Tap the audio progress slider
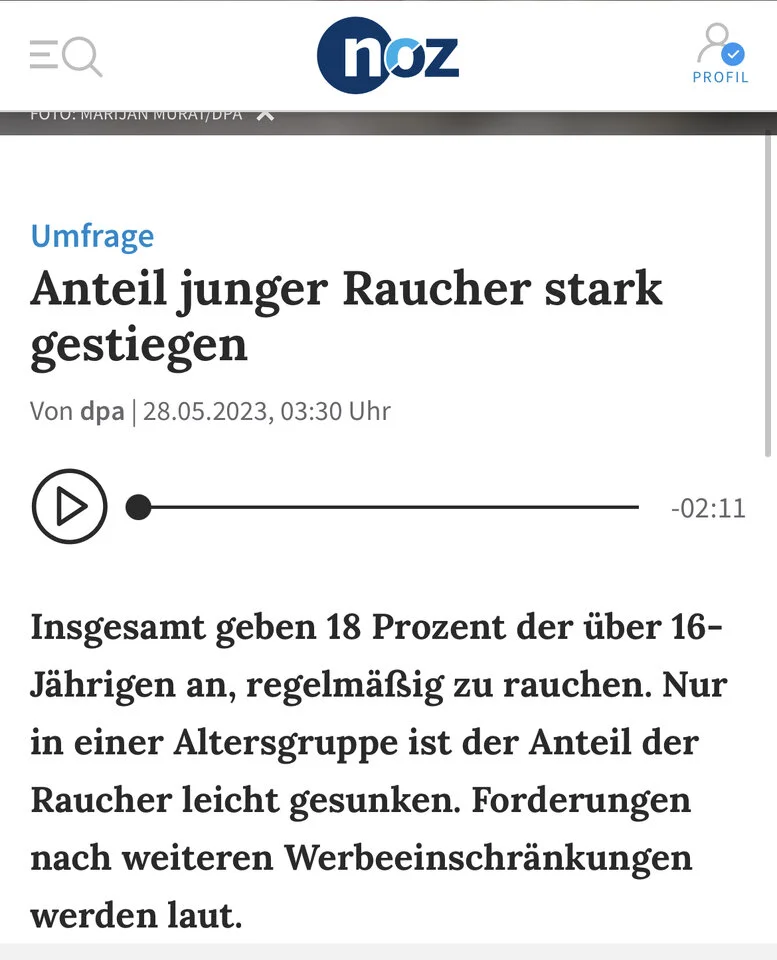The width and height of the screenshot is (777, 960). (390, 508)
